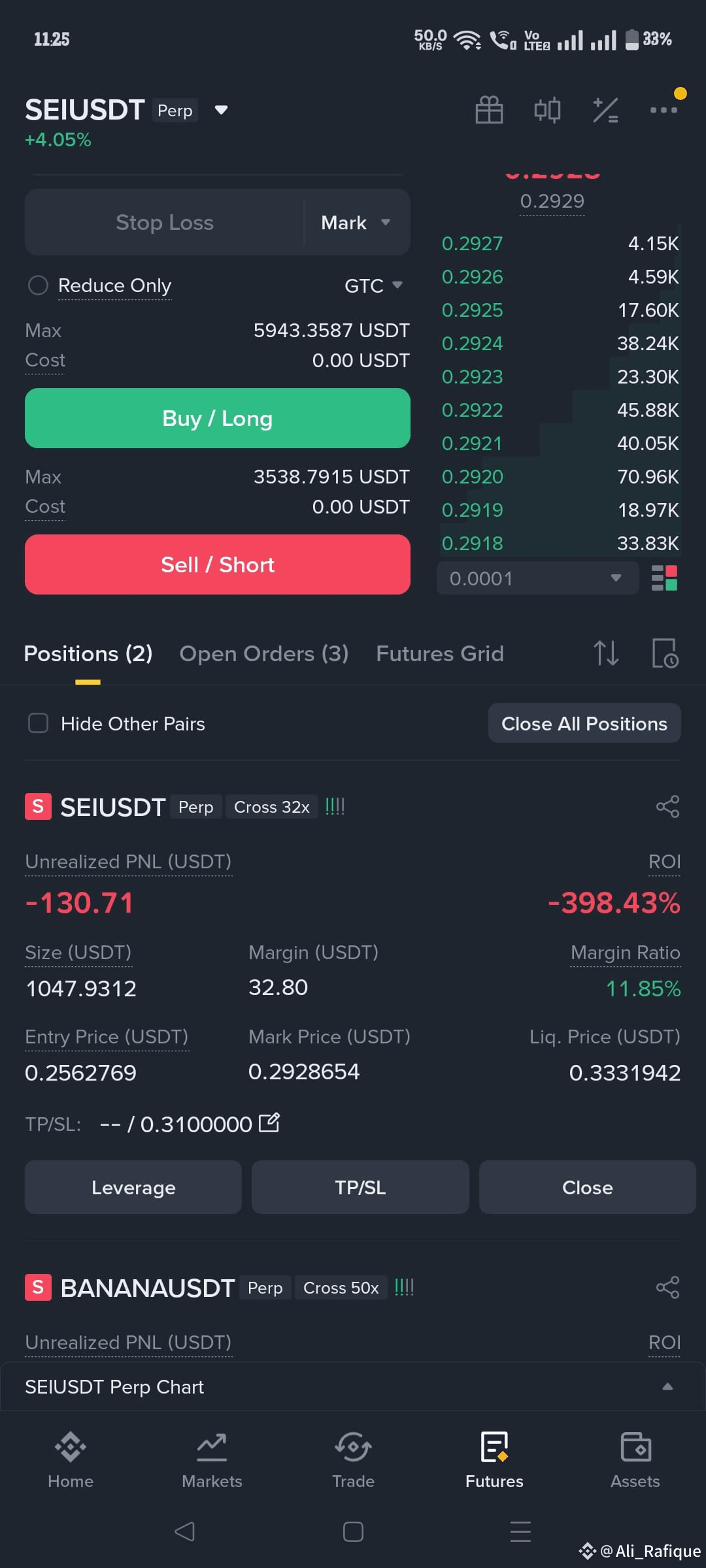Switch to the Open Orders tab
Viewport: 706px width, 1568px height.
[264, 653]
